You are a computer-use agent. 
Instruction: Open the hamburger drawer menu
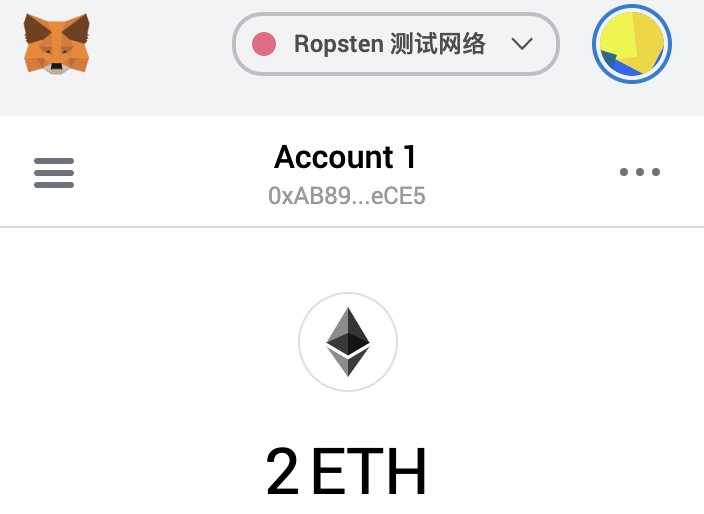(x=54, y=172)
